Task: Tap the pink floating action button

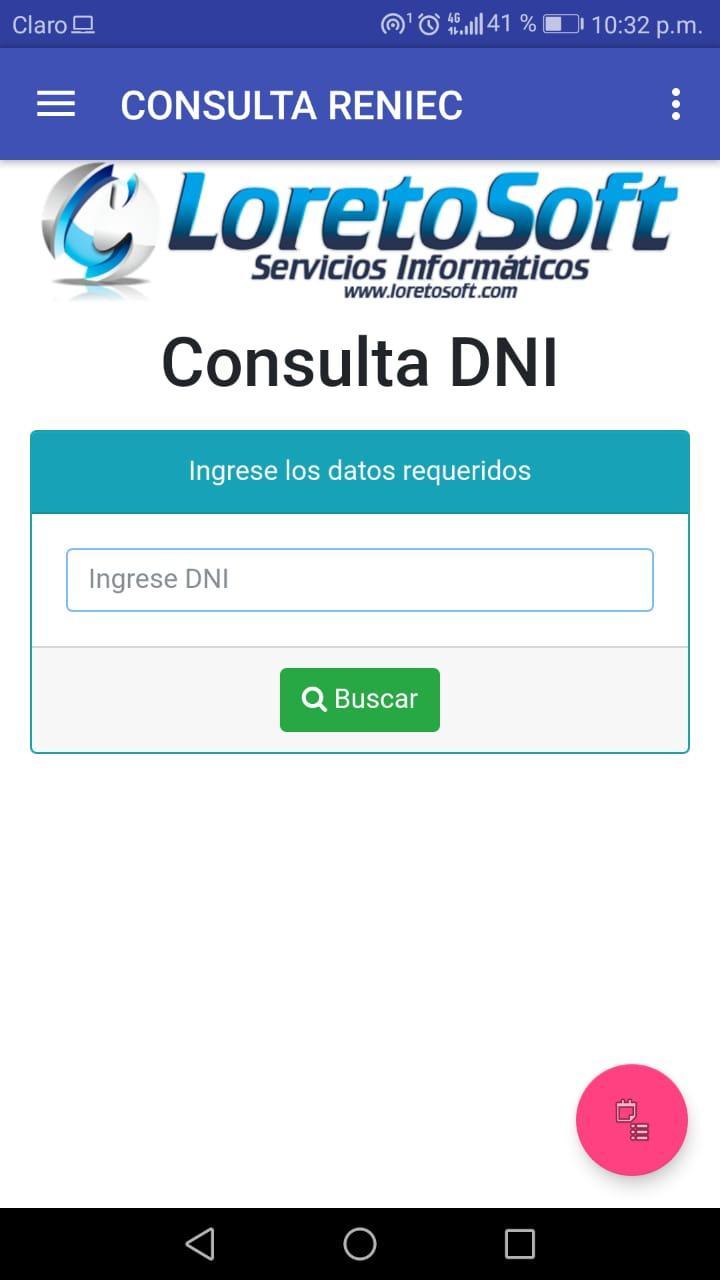Action: tap(632, 1120)
